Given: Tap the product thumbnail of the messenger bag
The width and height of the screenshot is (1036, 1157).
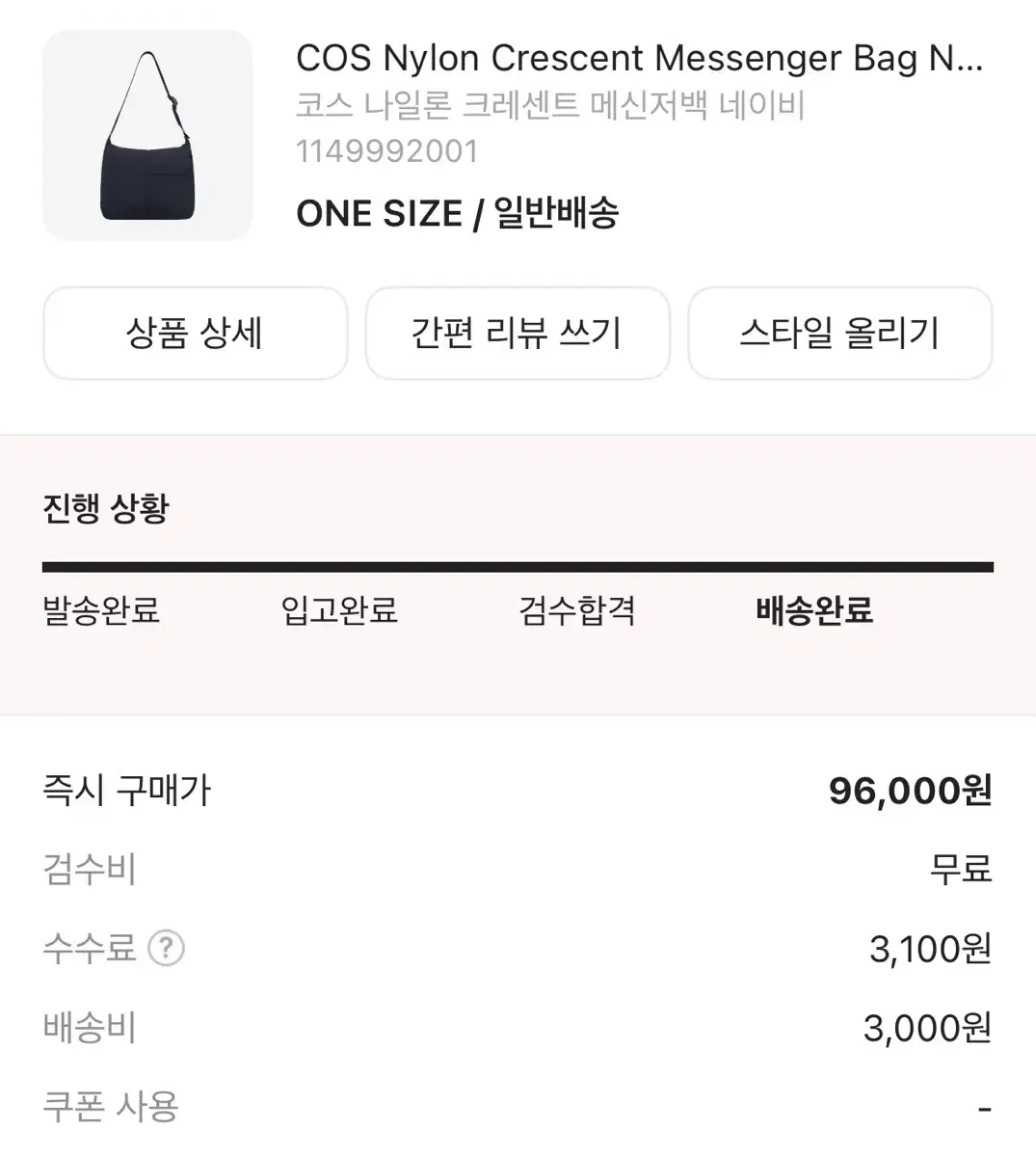Looking at the screenshot, I should coord(147,137).
